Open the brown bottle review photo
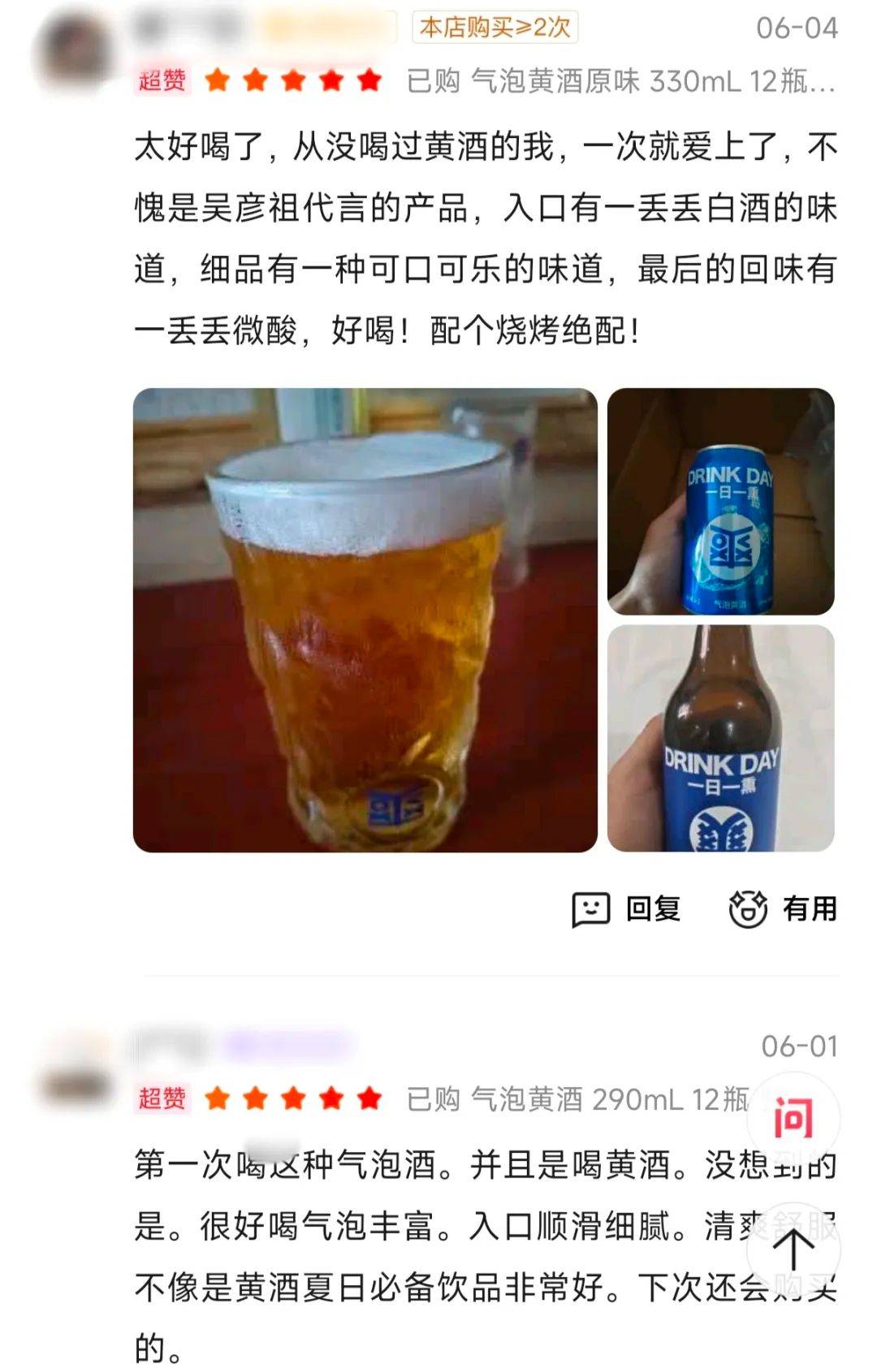 (x=720, y=738)
